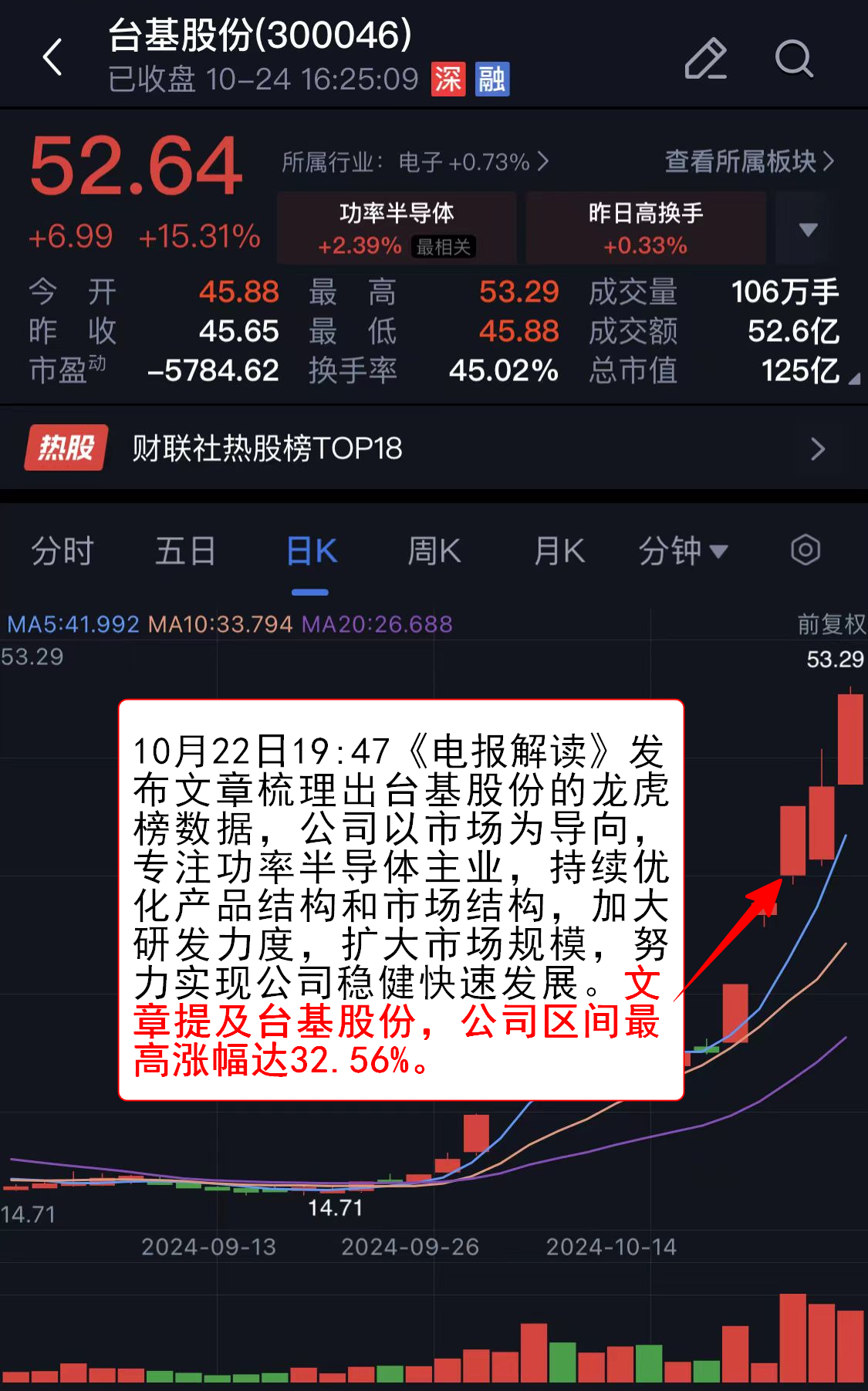Open the stock search icon
This screenshot has height=1391, width=868.
(794, 59)
